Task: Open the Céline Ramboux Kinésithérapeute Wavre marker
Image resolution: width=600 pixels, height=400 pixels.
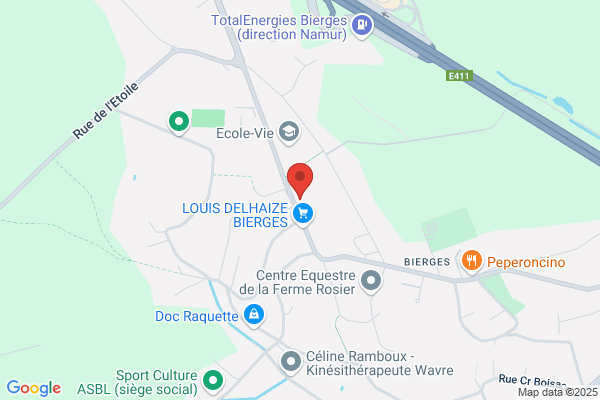Action: tap(291, 362)
